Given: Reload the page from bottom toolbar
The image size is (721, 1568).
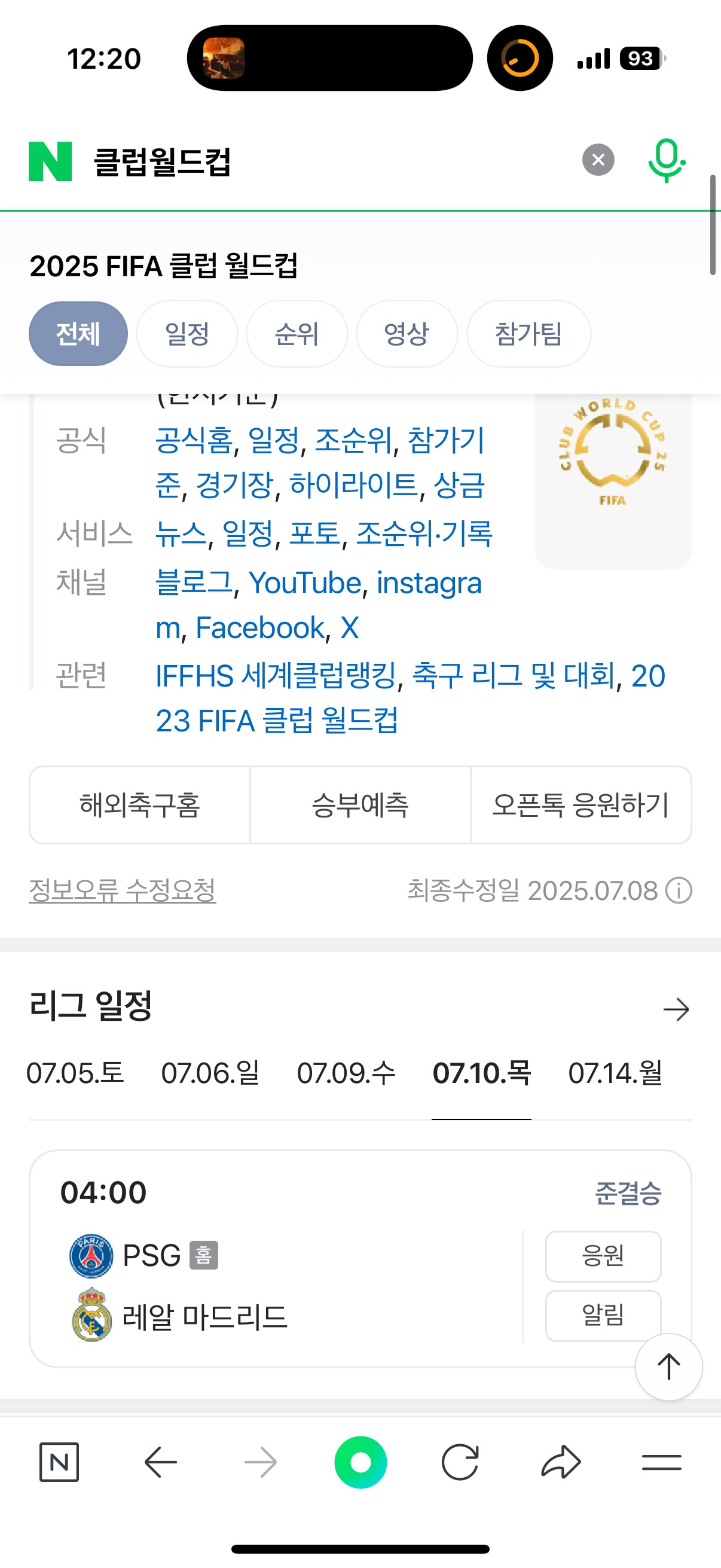Looking at the screenshot, I should coord(460,1462).
